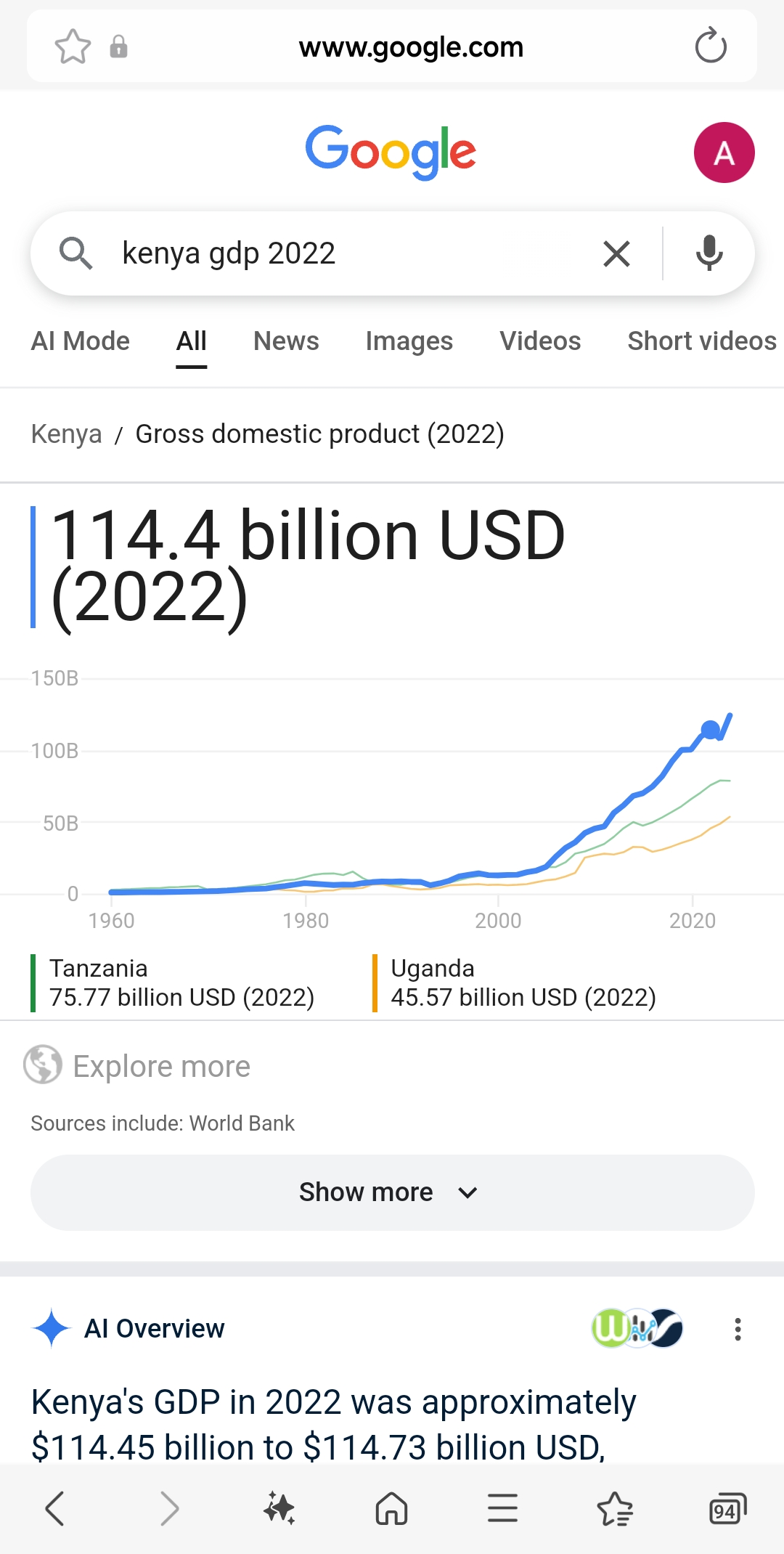This screenshot has height=1554, width=784.
Task: Tap the search box with kenya gdp 2022
Action: pyautogui.click(x=348, y=253)
